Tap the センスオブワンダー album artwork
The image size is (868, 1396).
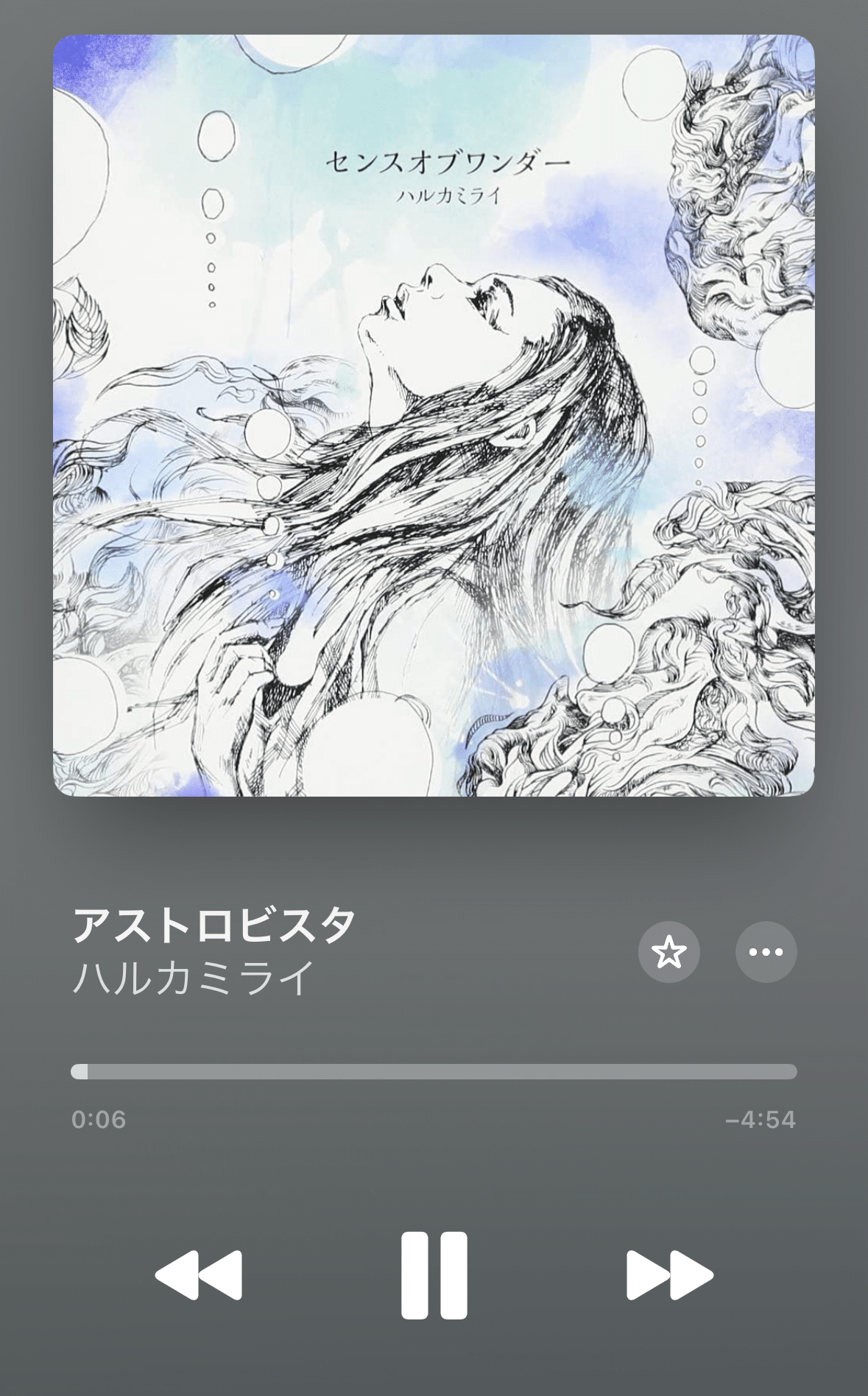click(434, 415)
